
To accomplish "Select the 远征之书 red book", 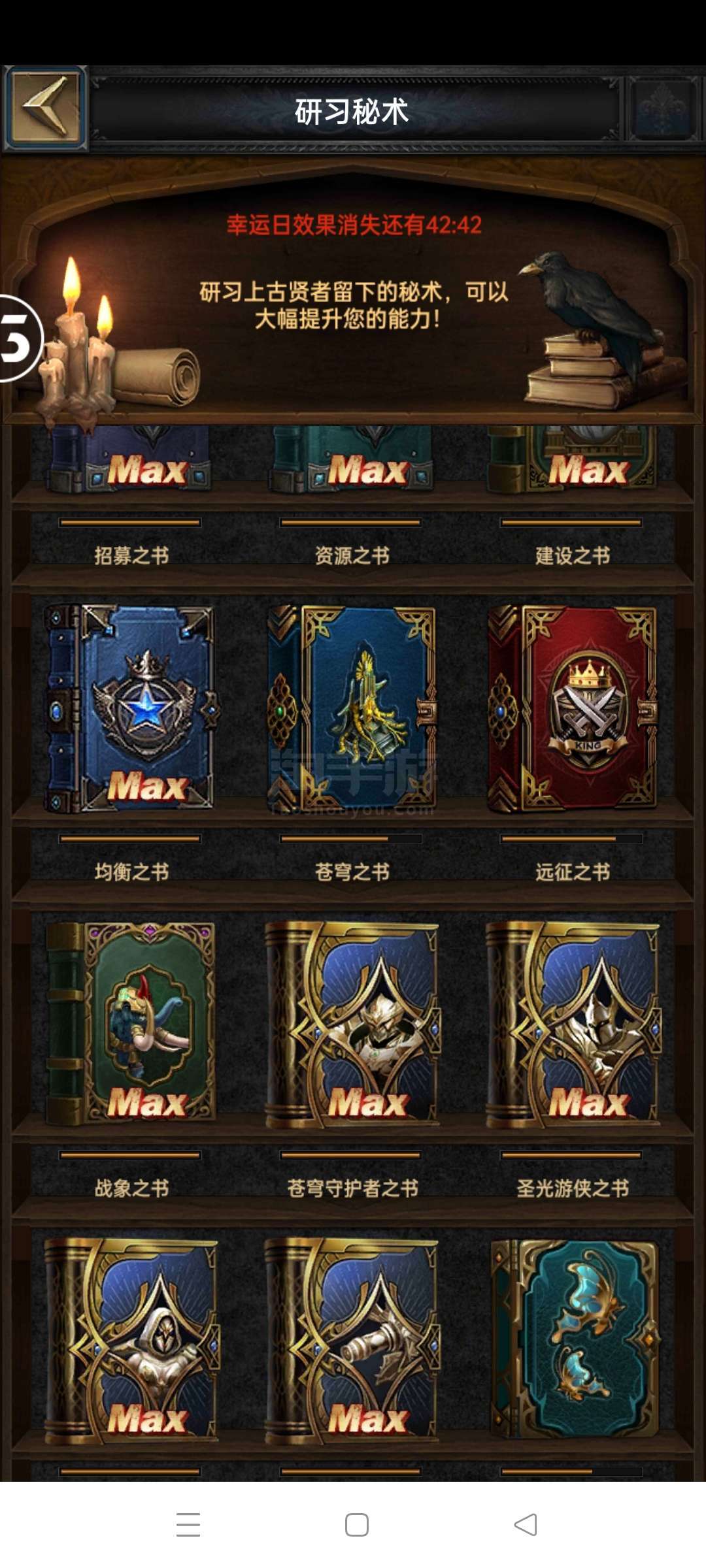I will click(573, 709).
